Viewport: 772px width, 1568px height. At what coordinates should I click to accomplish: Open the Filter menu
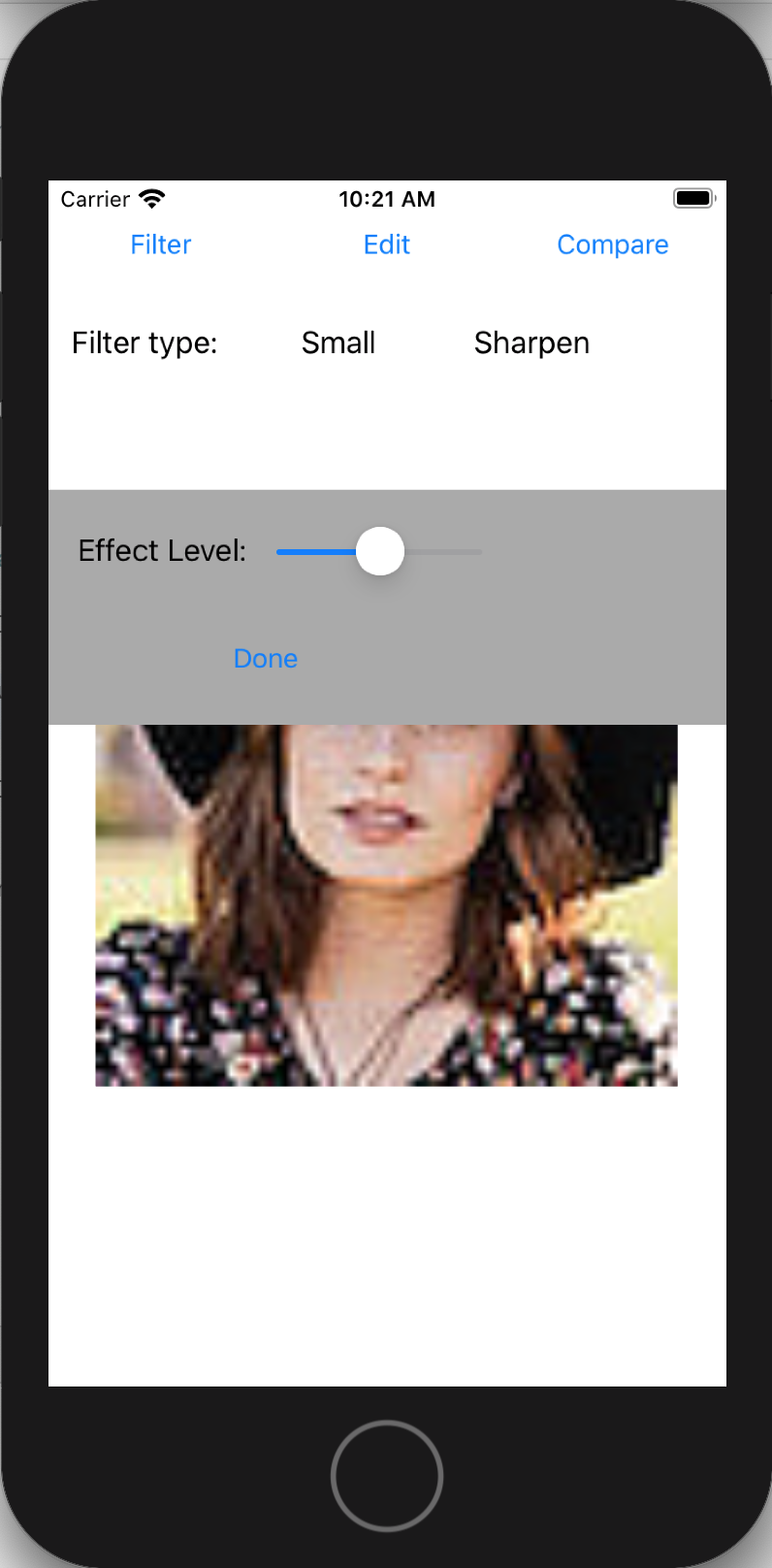(160, 245)
